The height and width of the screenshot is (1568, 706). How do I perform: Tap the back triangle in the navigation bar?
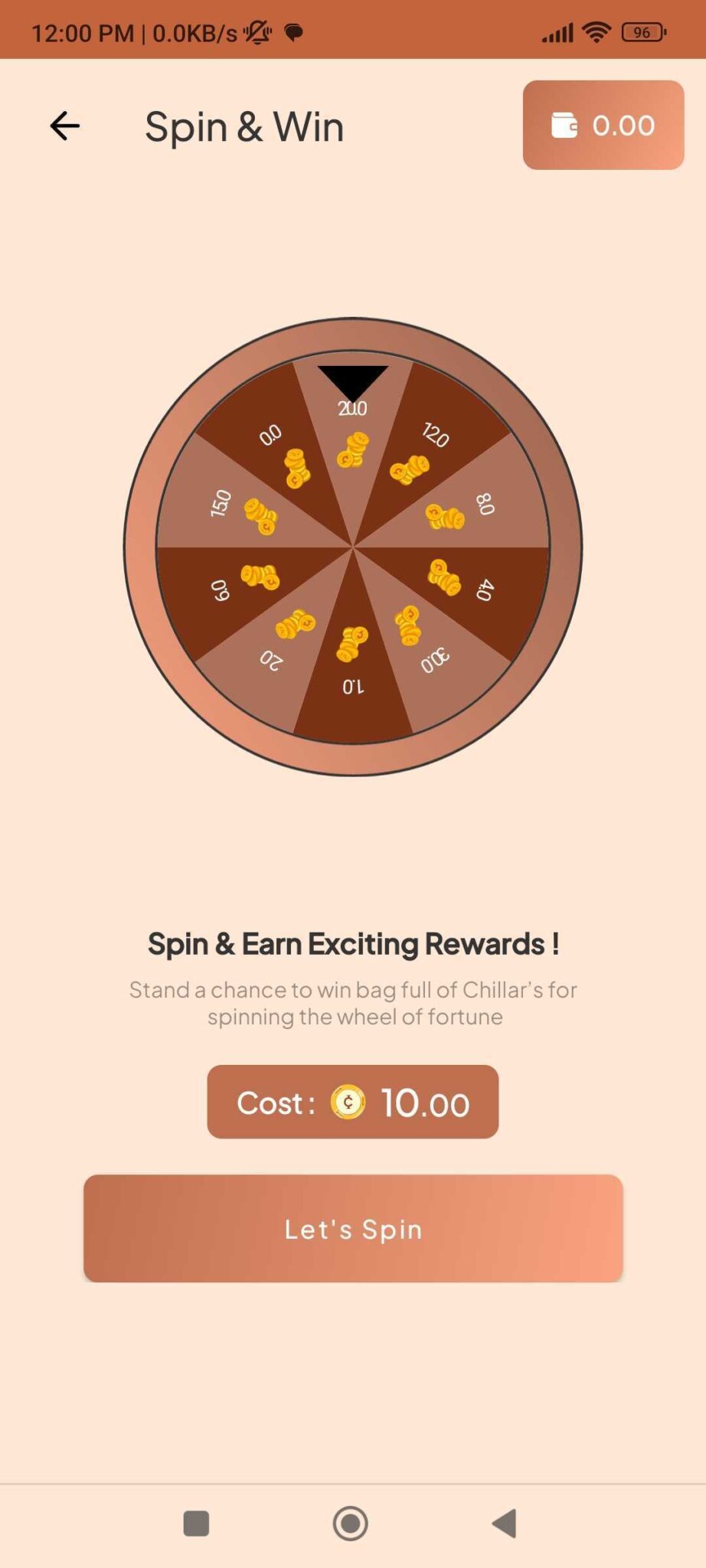click(x=505, y=1524)
